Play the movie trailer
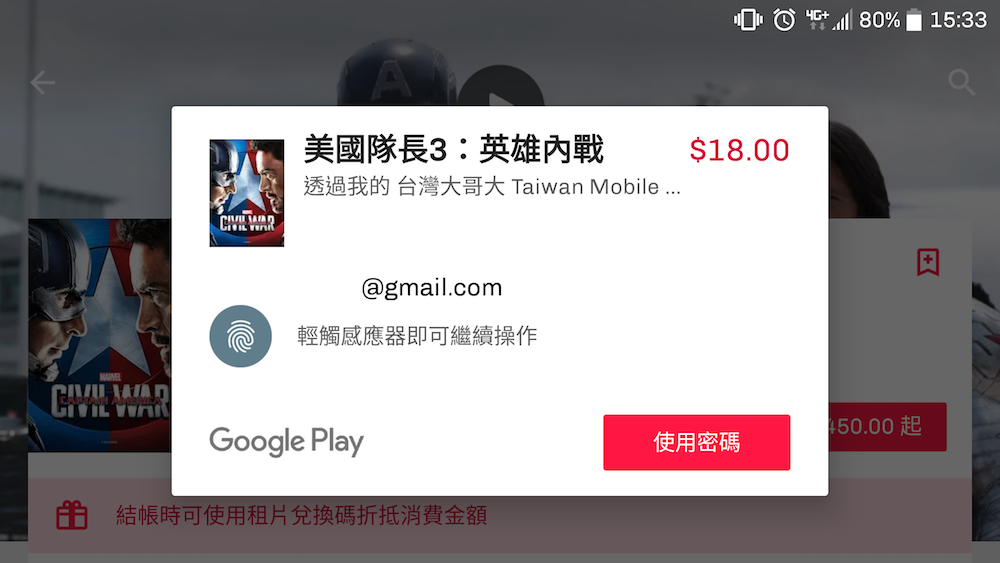 coord(501,88)
